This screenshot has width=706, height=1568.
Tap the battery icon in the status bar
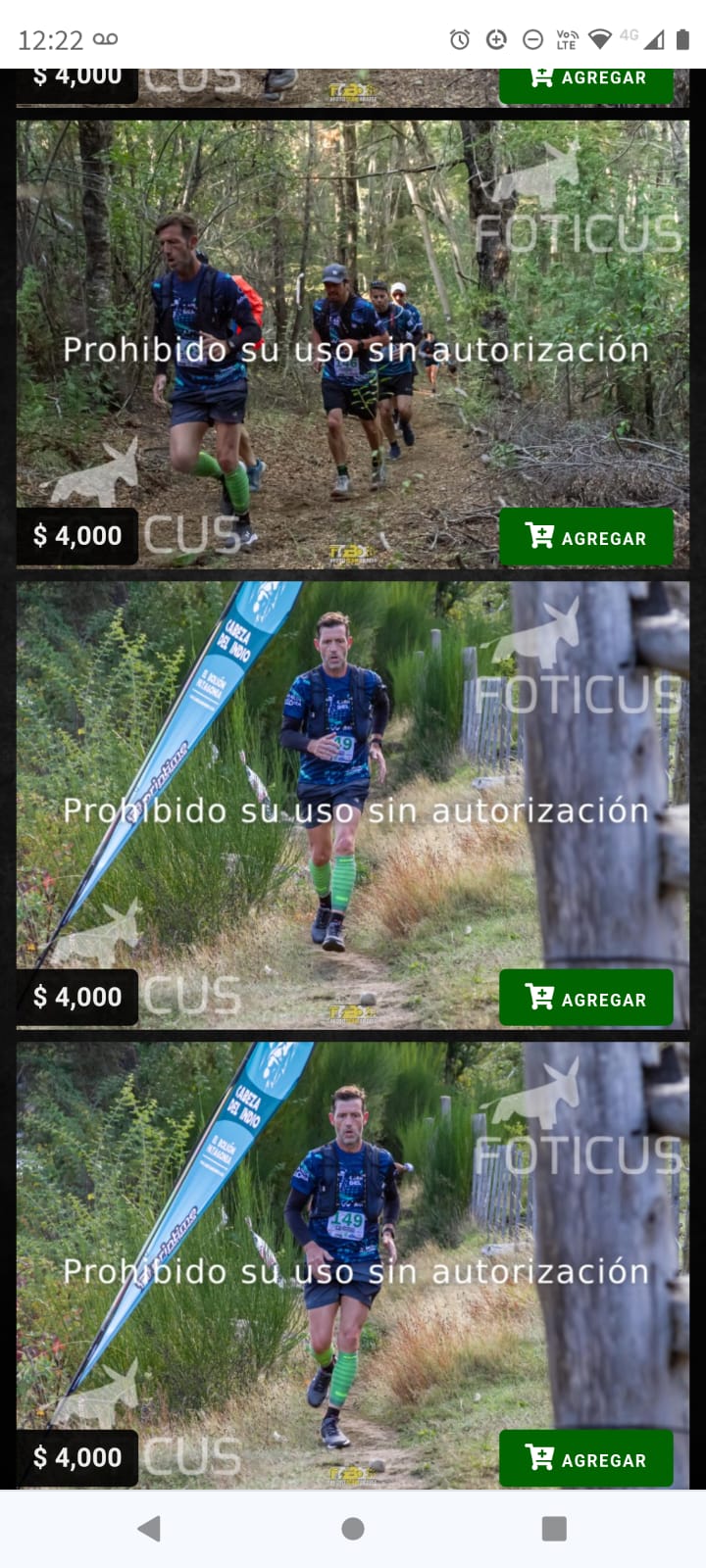[x=681, y=40]
